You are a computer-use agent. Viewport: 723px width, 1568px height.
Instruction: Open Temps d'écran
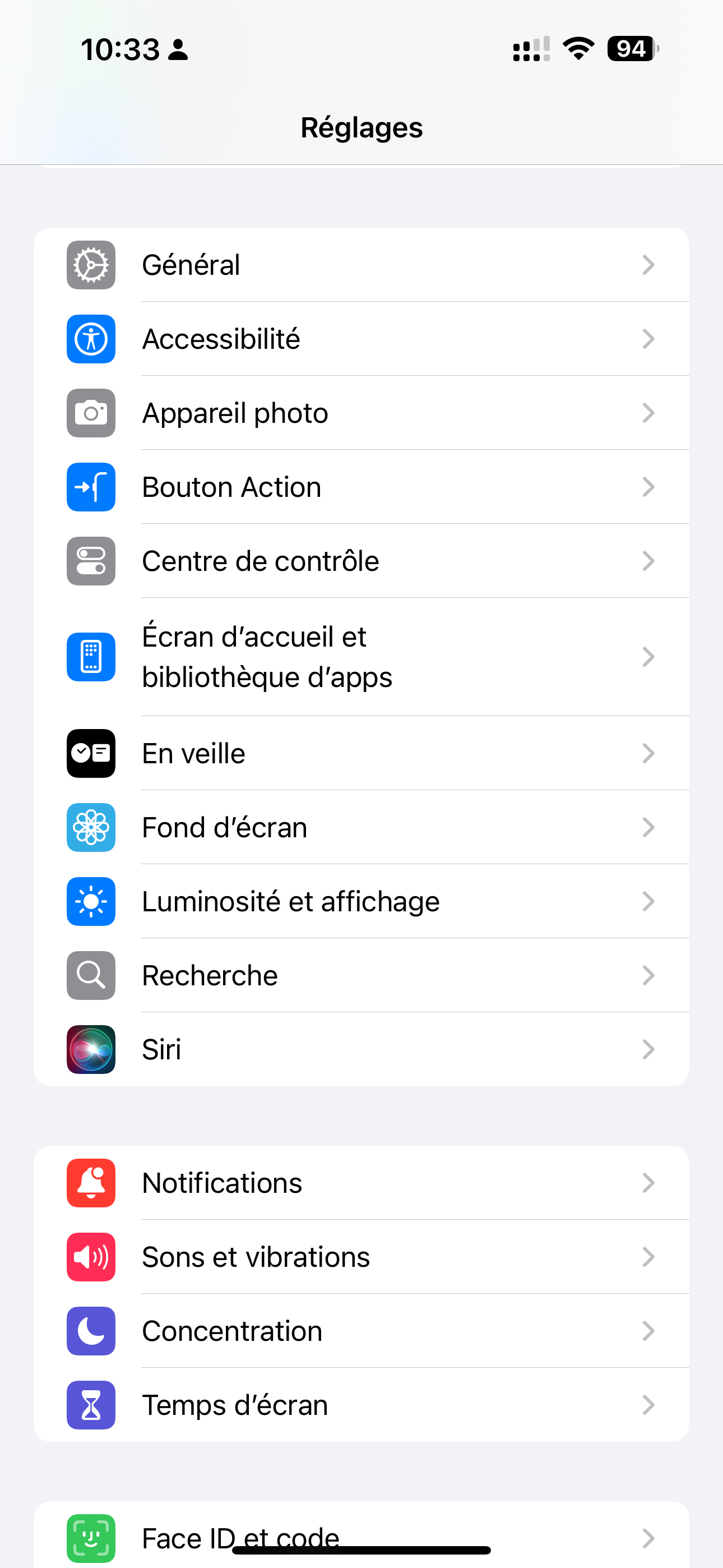point(361,1405)
